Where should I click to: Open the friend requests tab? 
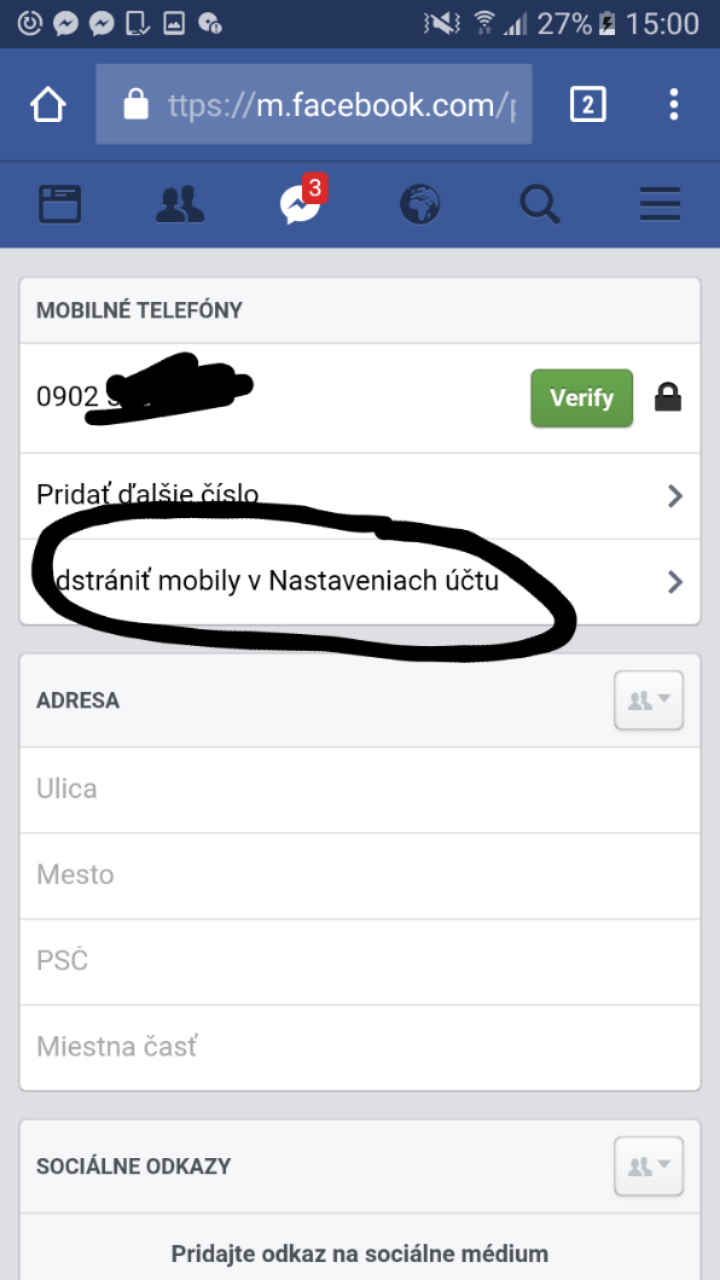coord(180,204)
